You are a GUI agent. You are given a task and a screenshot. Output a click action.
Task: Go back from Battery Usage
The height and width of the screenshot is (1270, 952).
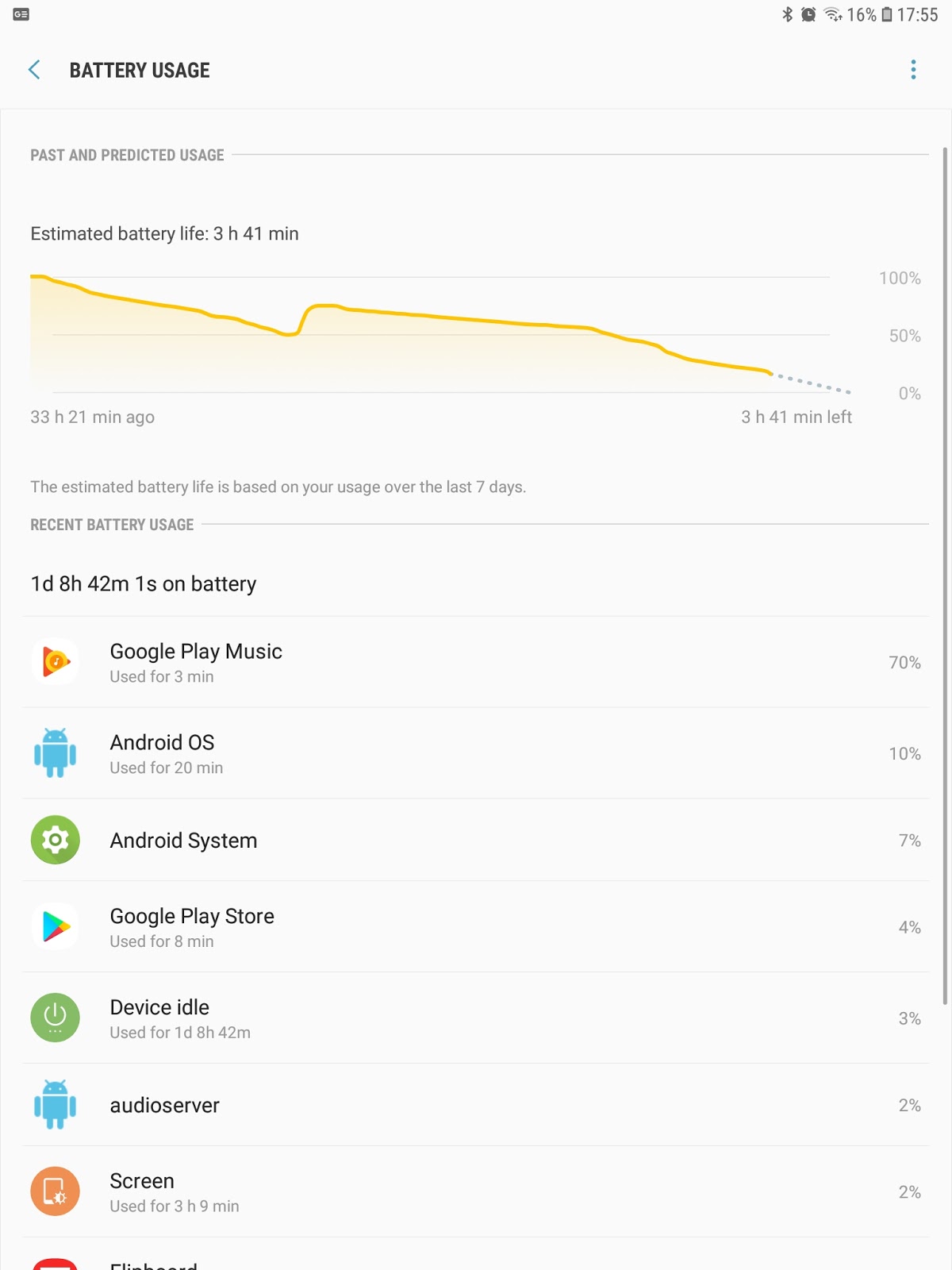pyautogui.click(x=34, y=70)
